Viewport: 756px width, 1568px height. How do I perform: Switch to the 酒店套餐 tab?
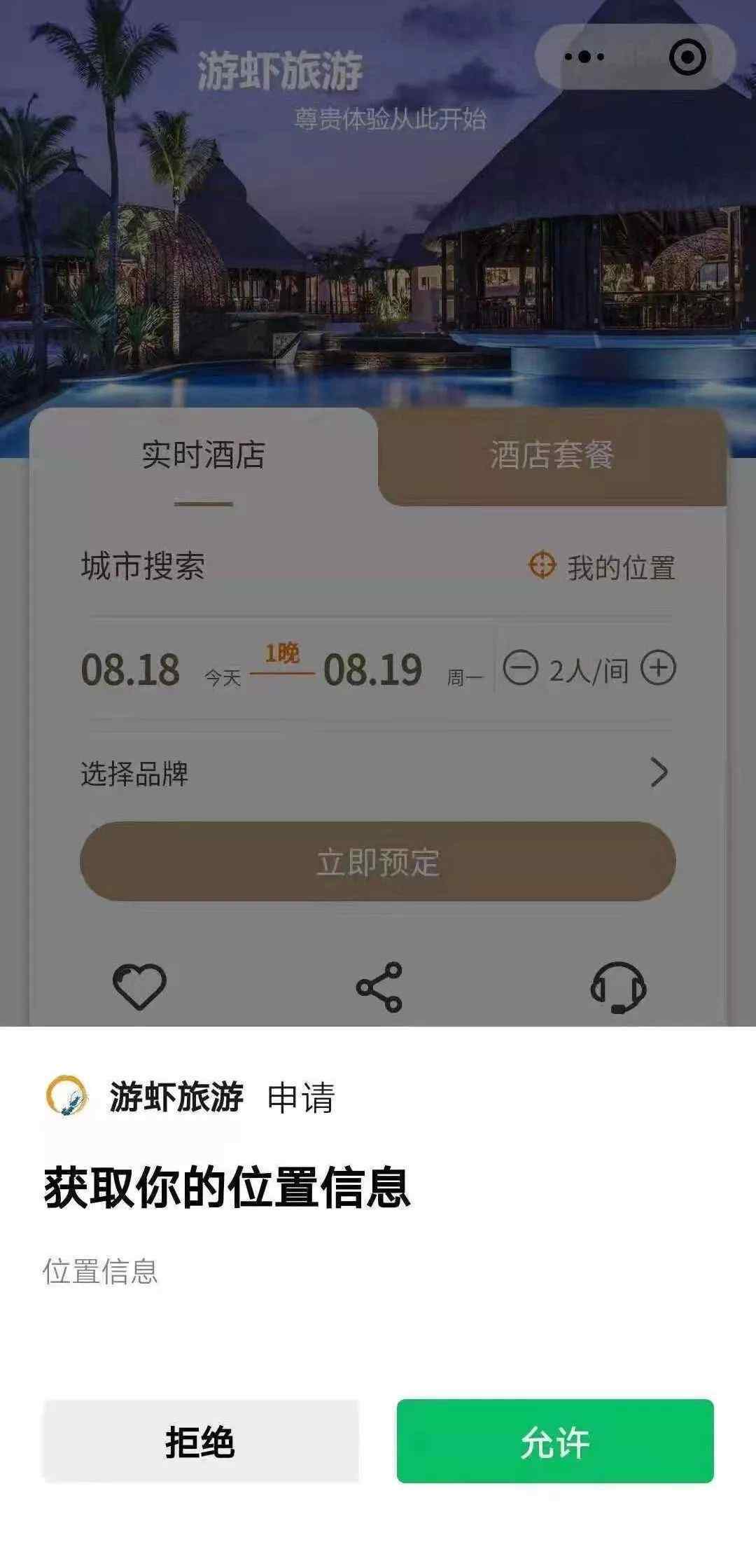point(552,455)
